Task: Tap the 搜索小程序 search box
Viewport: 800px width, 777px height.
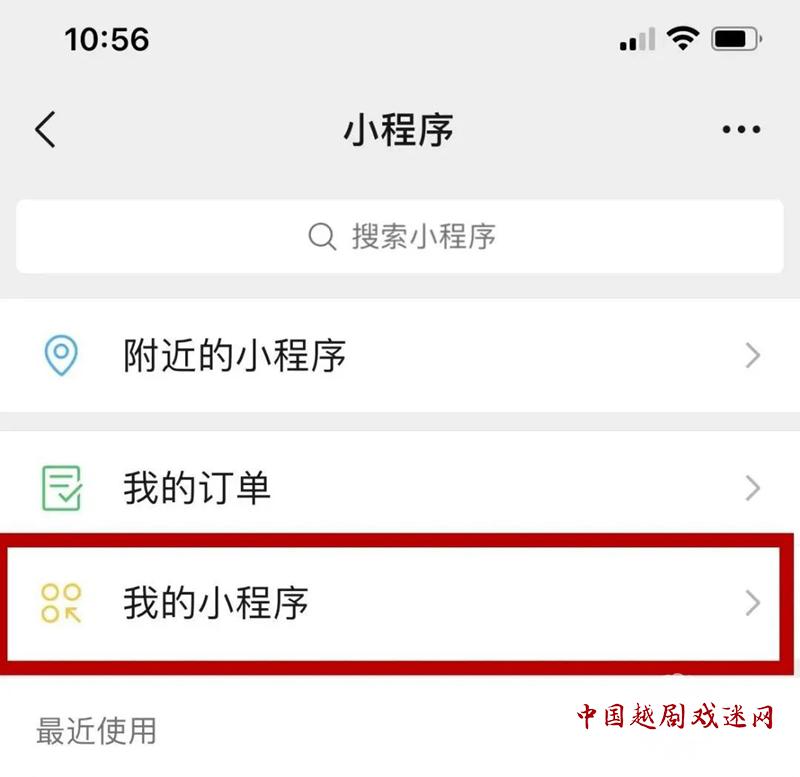Action: 400,237
